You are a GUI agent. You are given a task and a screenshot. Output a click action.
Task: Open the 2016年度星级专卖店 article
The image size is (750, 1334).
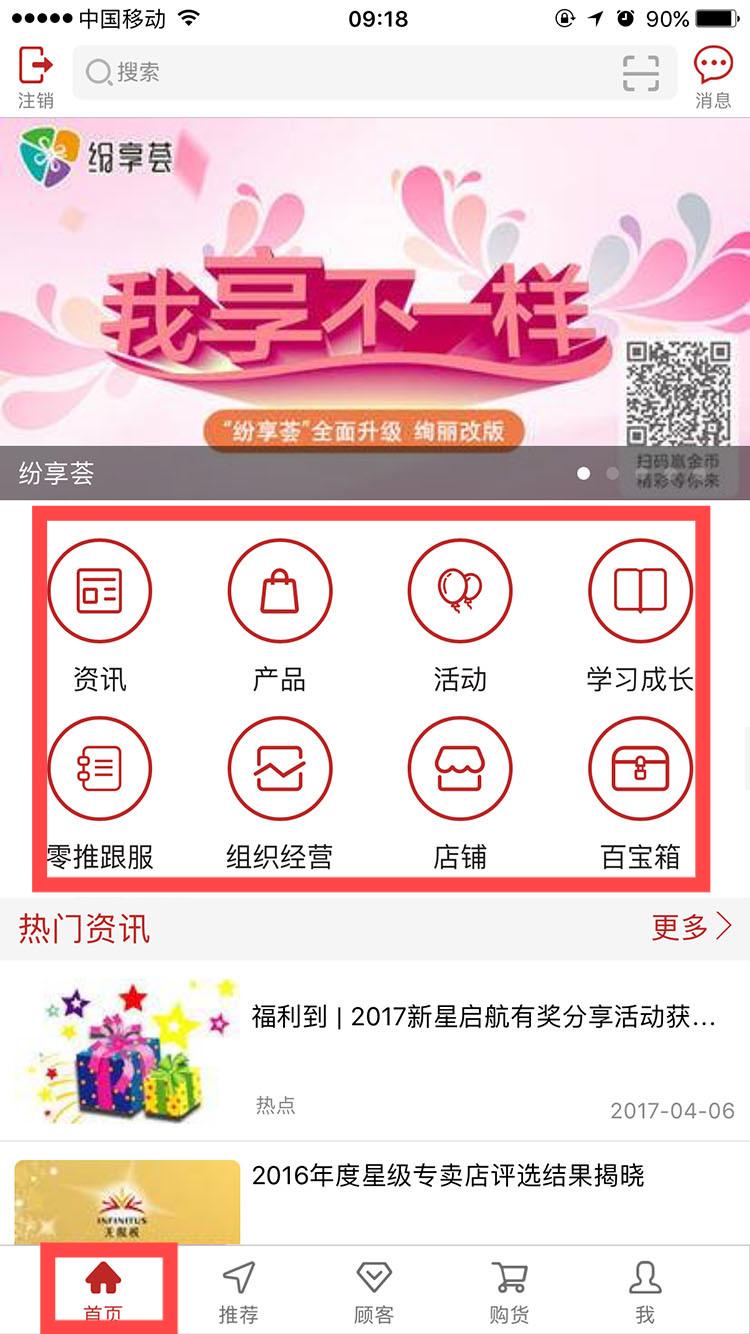pyautogui.click(x=375, y=1194)
